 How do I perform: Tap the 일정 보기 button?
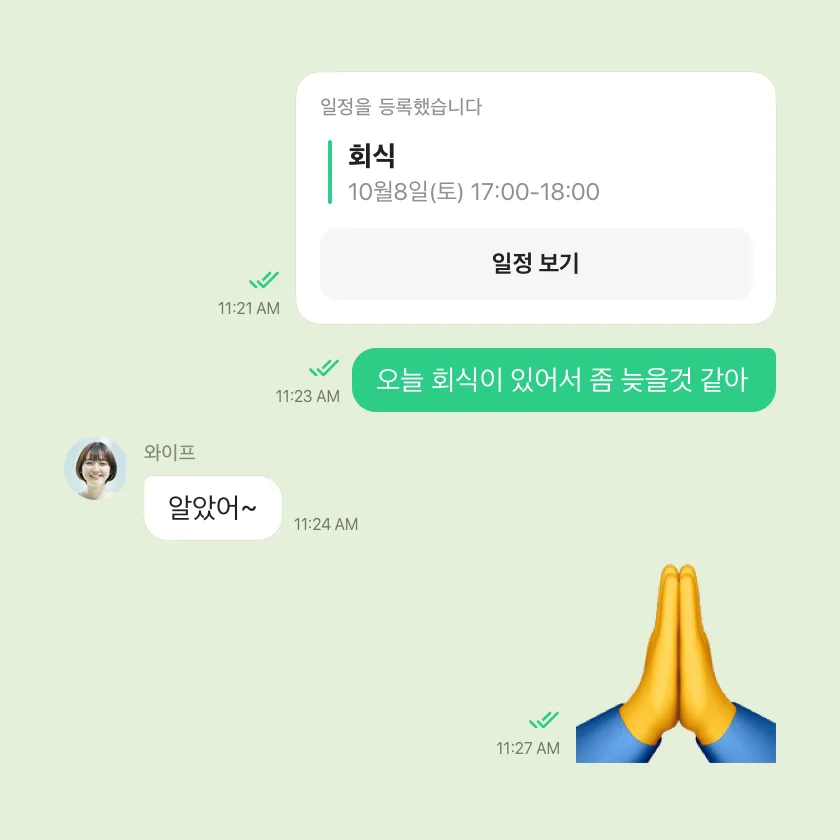click(535, 264)
